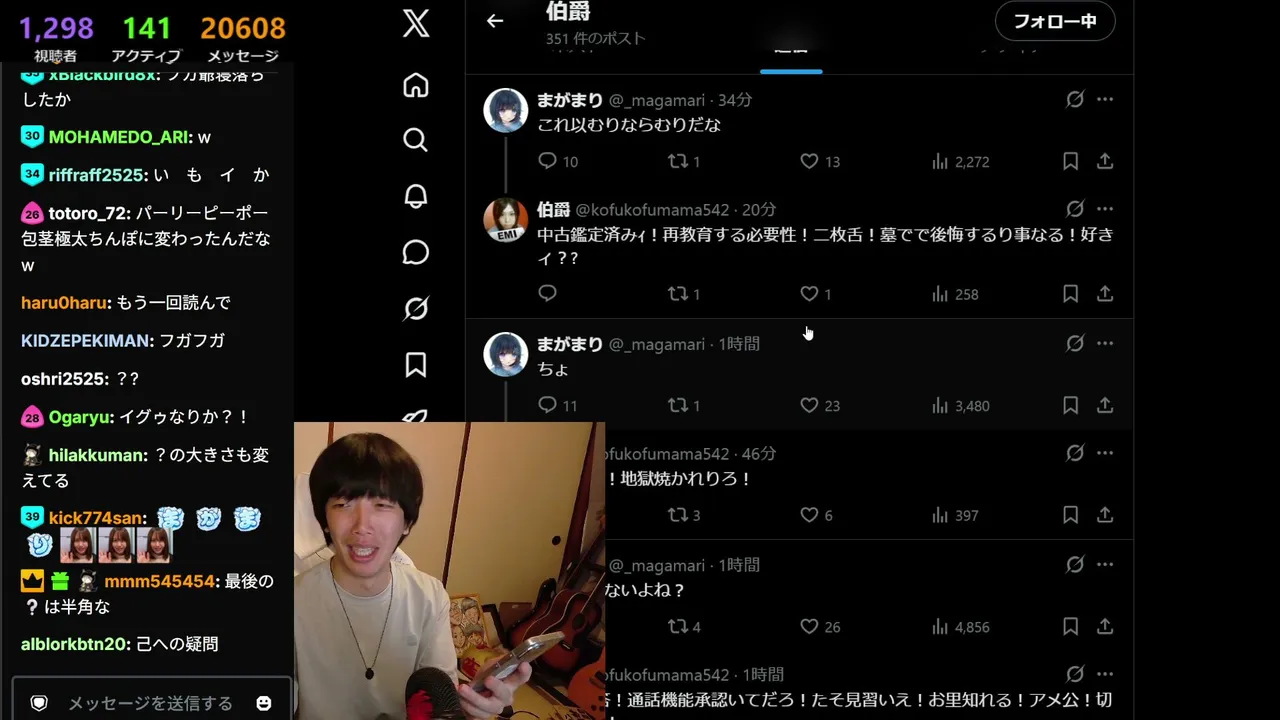Screen dimensions: 1280x720
Task: Tap the フォロー中 following button
Action: click(1055, 21)
